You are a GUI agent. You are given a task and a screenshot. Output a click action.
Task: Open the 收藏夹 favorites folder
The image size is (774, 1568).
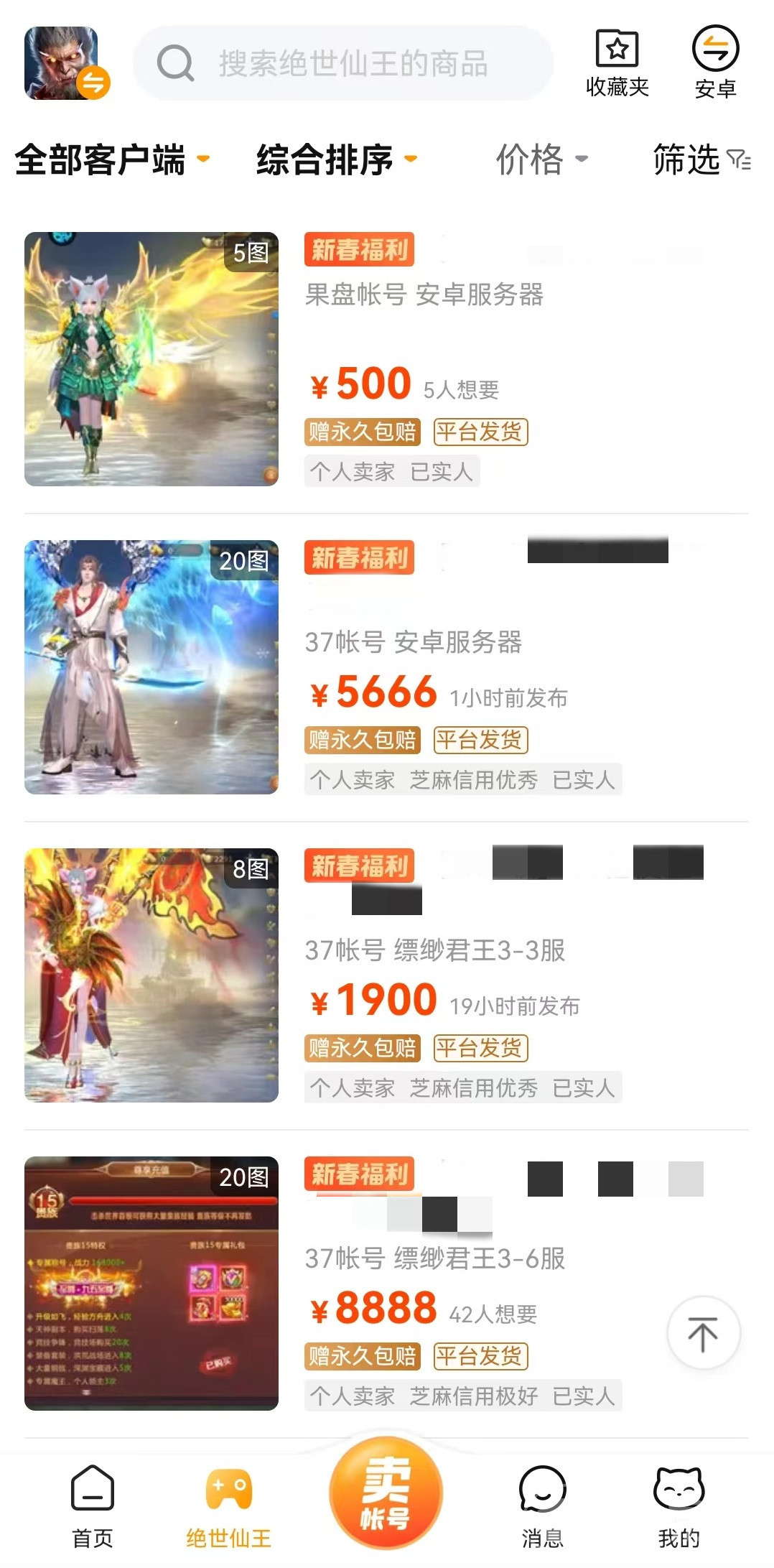(x=617, y=63)
